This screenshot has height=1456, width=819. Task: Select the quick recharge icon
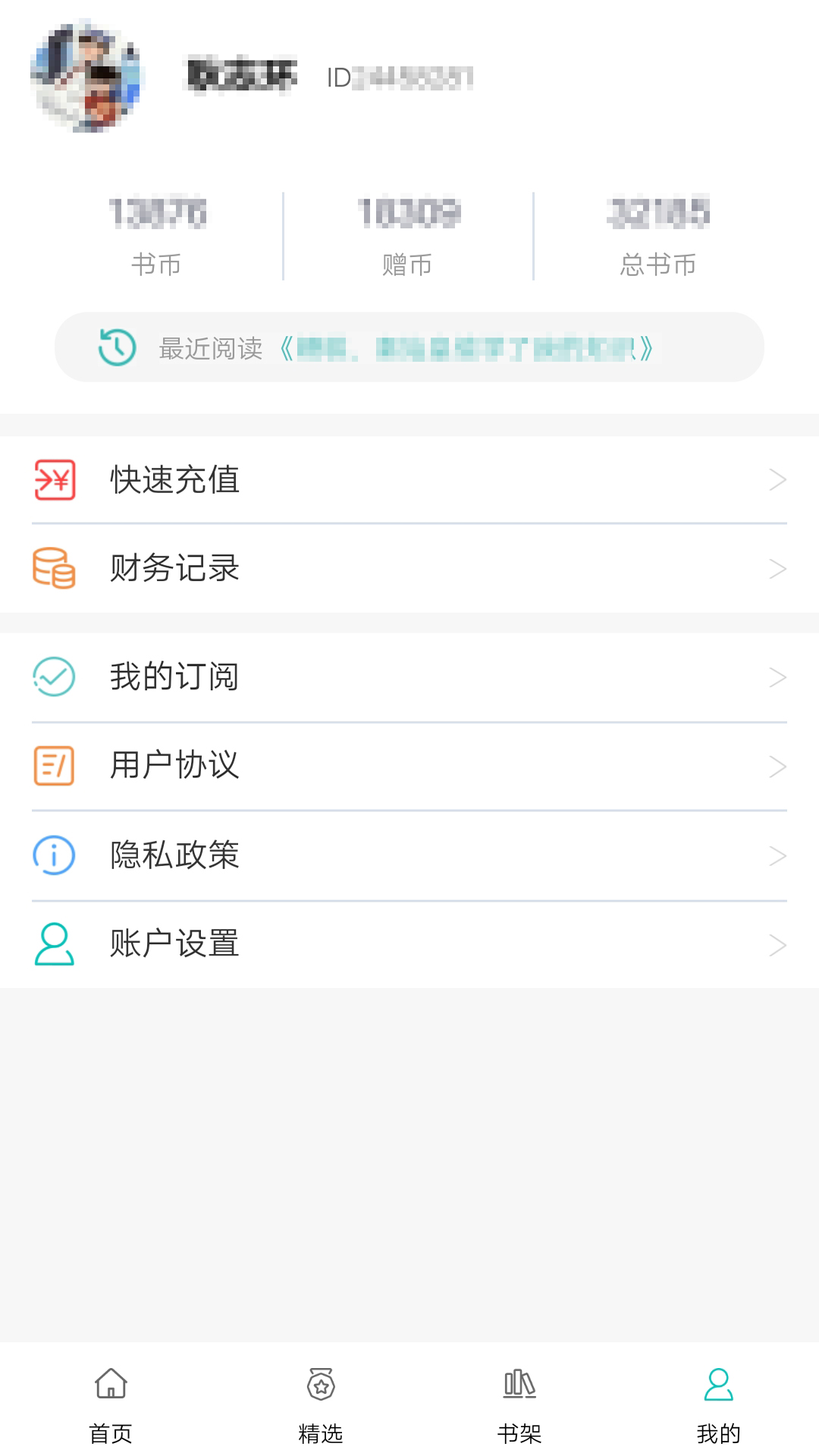coord(53,479)
